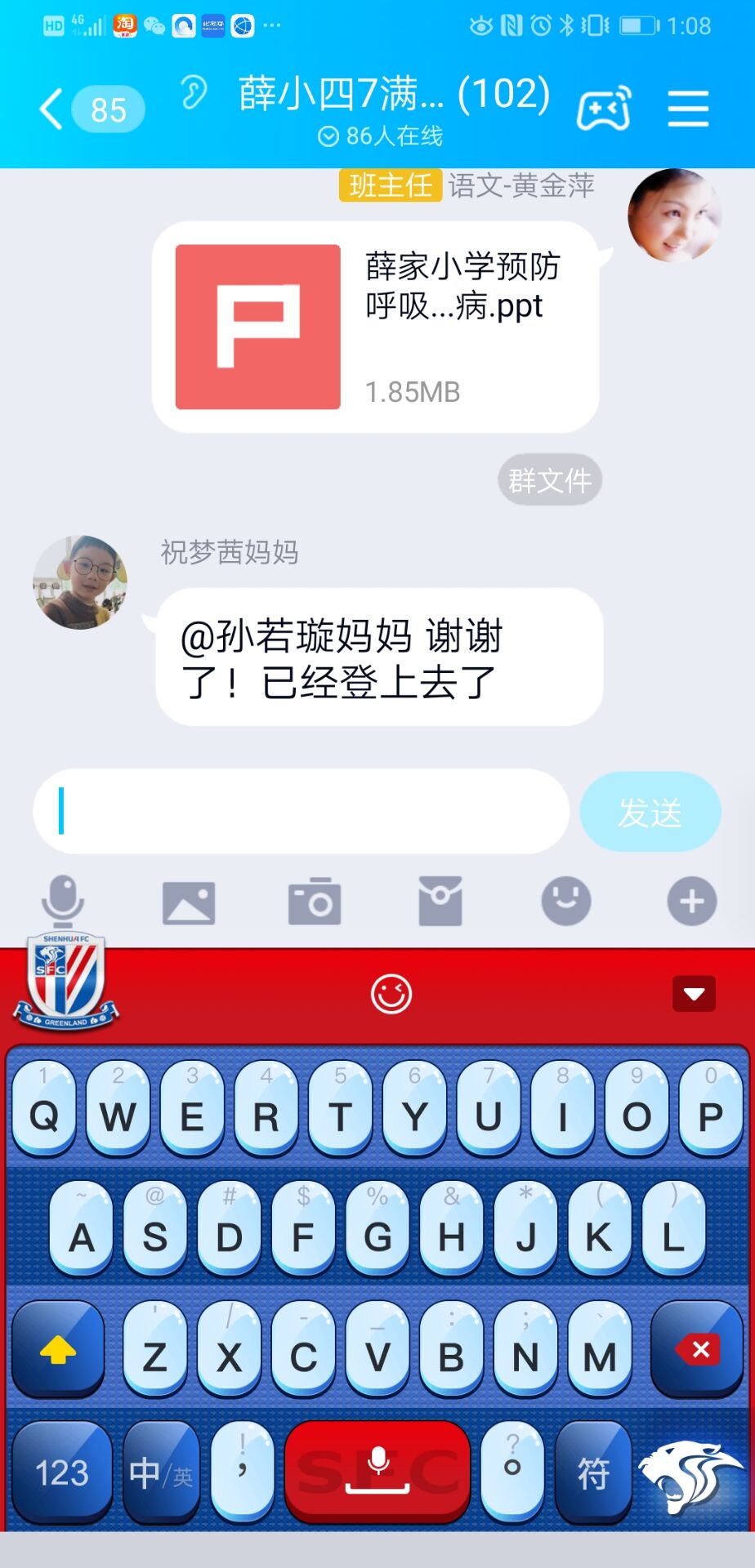This screenshot has width=755, height=1568.
Task: Record a voice message with the microphone
Action: pyautogui.click(x=63, y=900)
